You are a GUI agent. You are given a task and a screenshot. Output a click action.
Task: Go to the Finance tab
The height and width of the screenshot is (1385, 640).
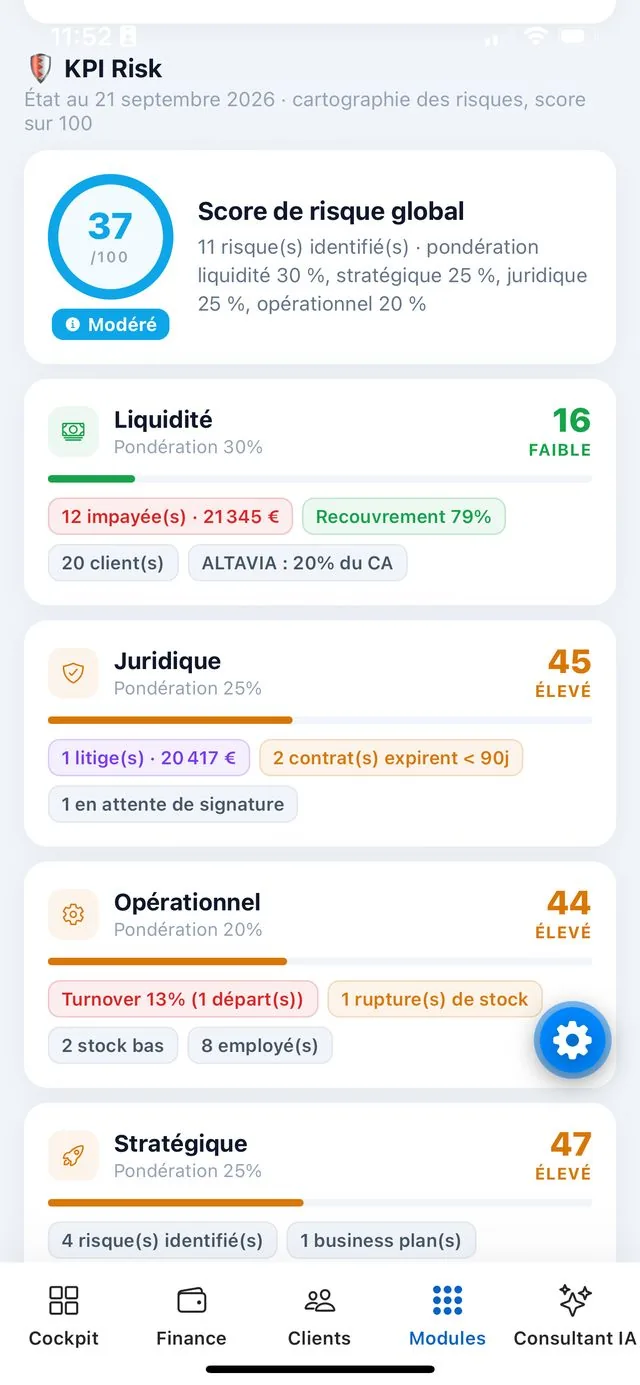tap(191, 1315)
